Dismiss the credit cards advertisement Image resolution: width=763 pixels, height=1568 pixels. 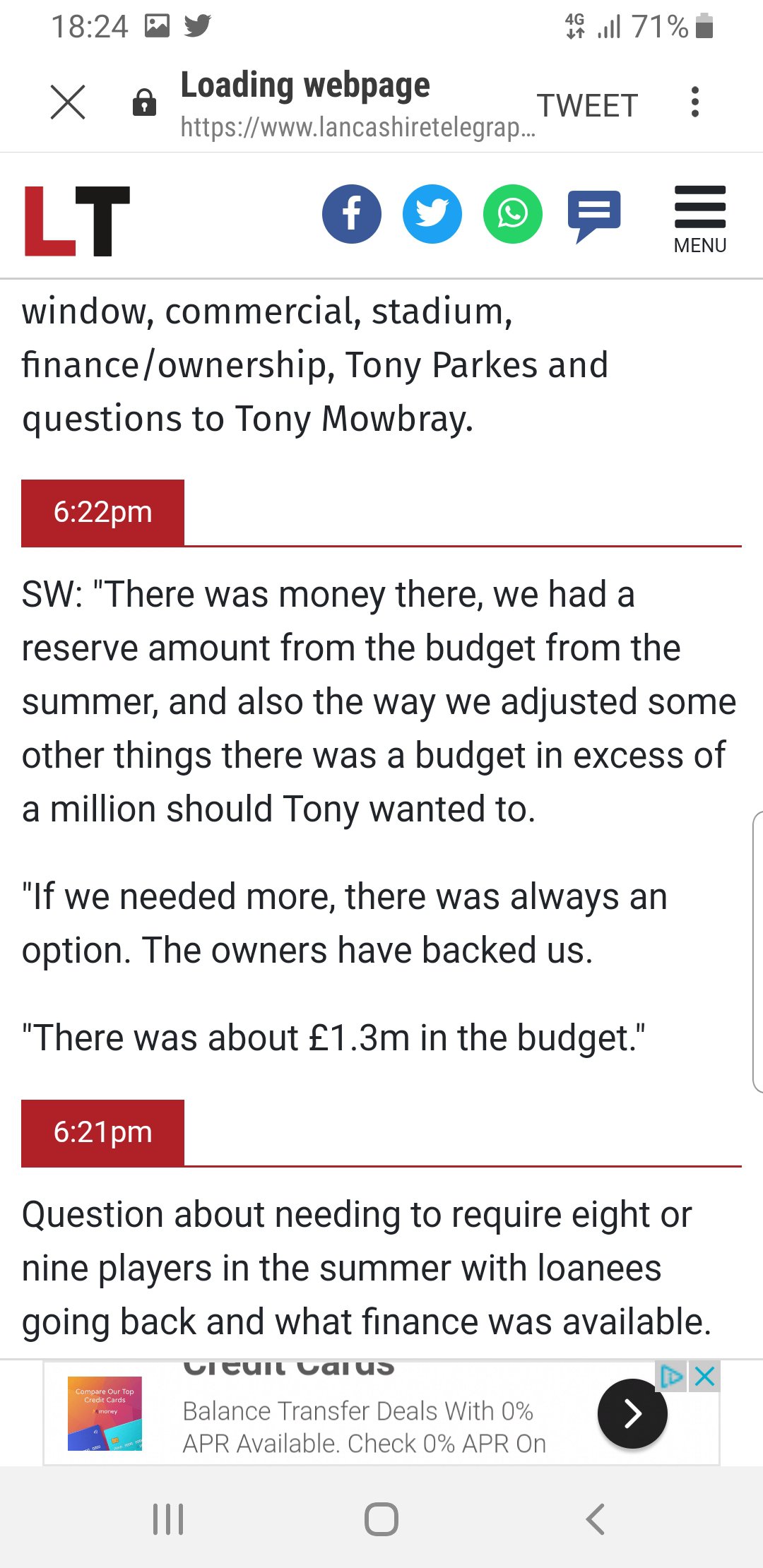705,1377
